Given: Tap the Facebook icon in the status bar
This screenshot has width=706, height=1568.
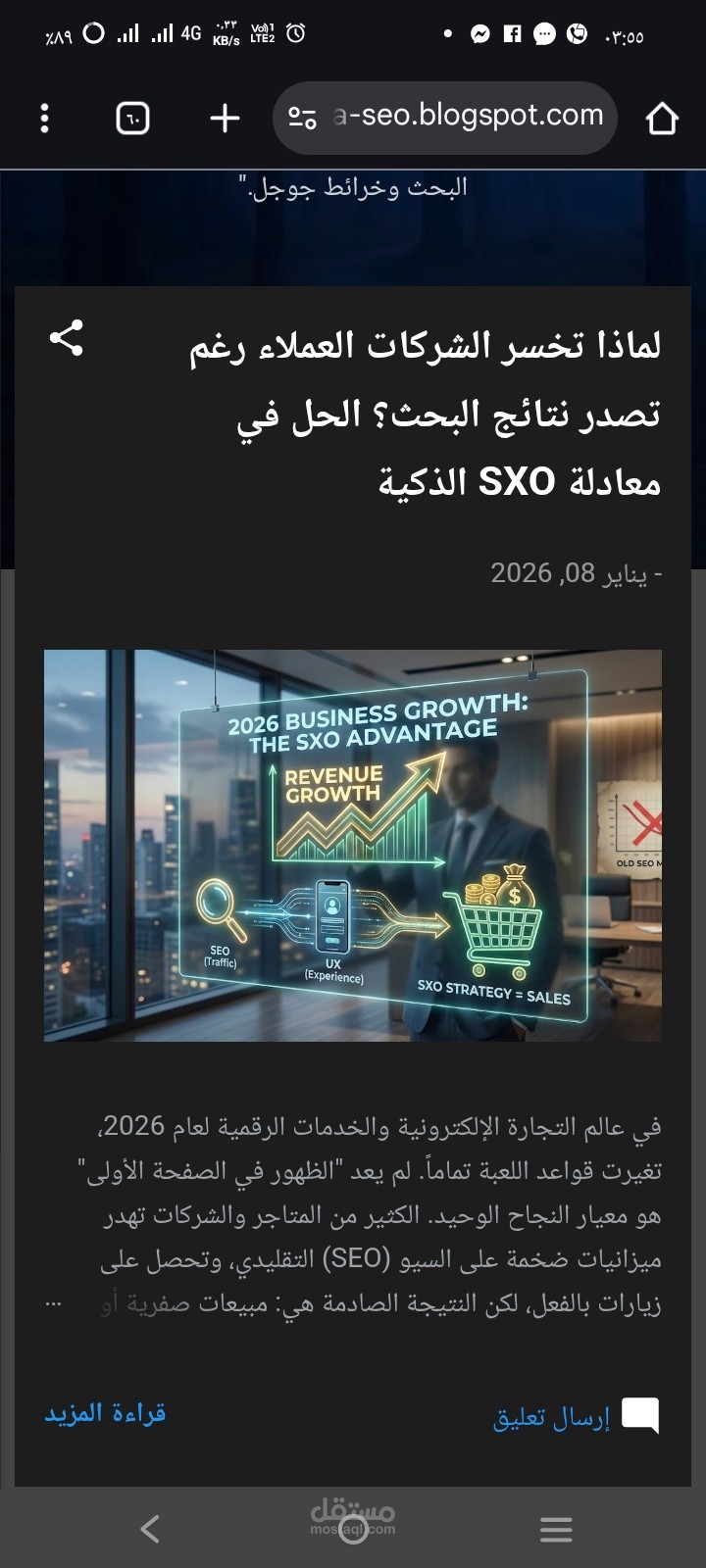Looking at the screenshot, I should [511, 34].
